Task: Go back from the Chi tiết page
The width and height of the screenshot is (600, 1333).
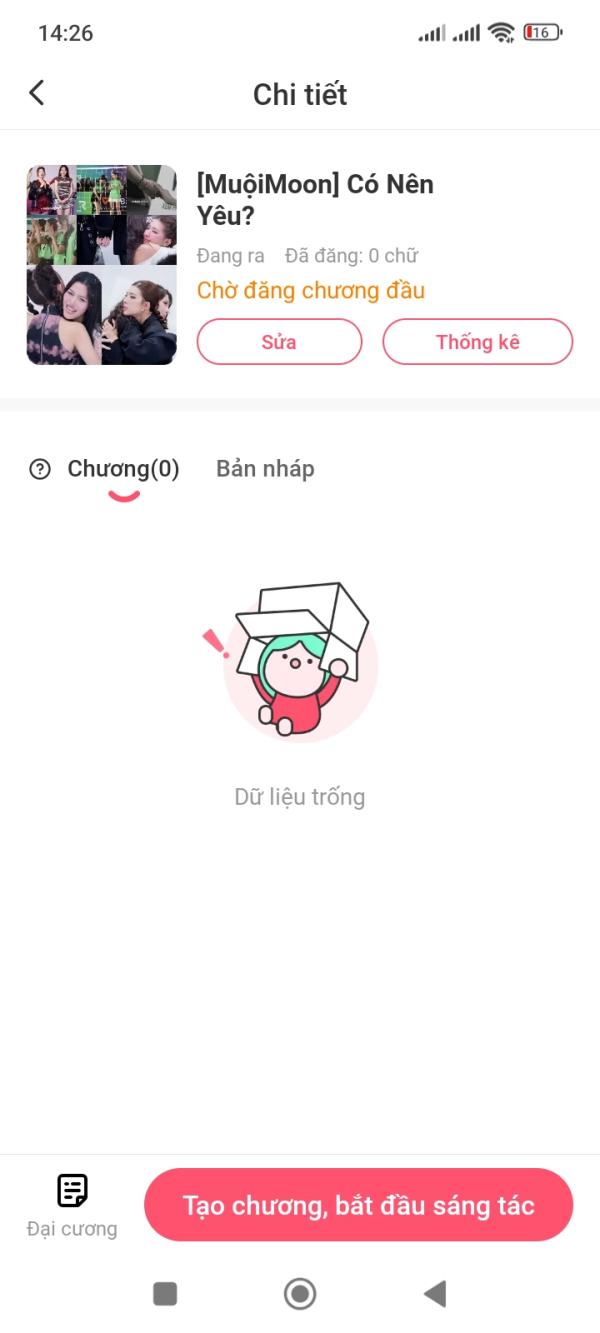Action: click(37, 93)
